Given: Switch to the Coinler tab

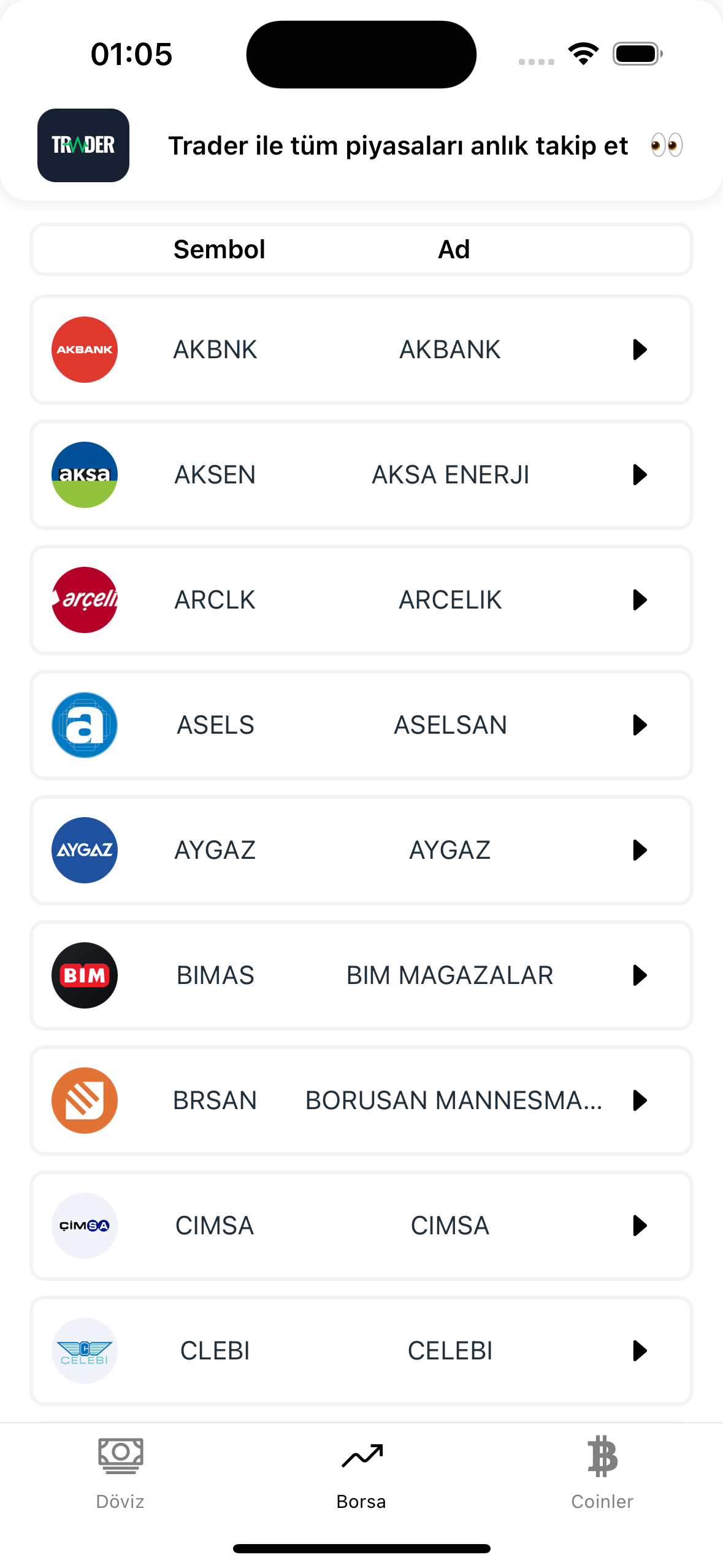Looking at the screenshot, I should click(602, 1472).
